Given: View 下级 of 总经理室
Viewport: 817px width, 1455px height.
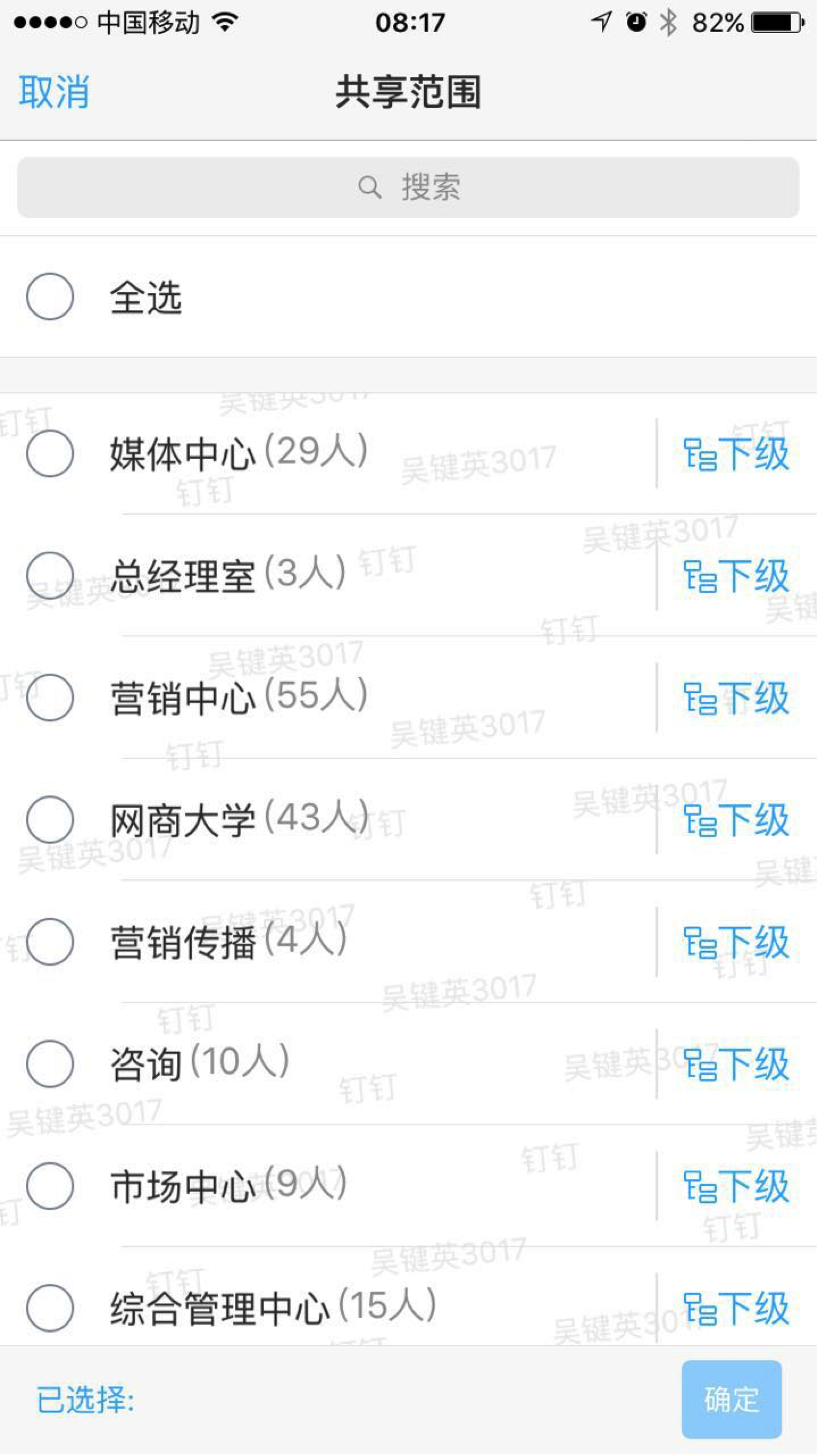Looking at the screenshot, I should 737,576.
